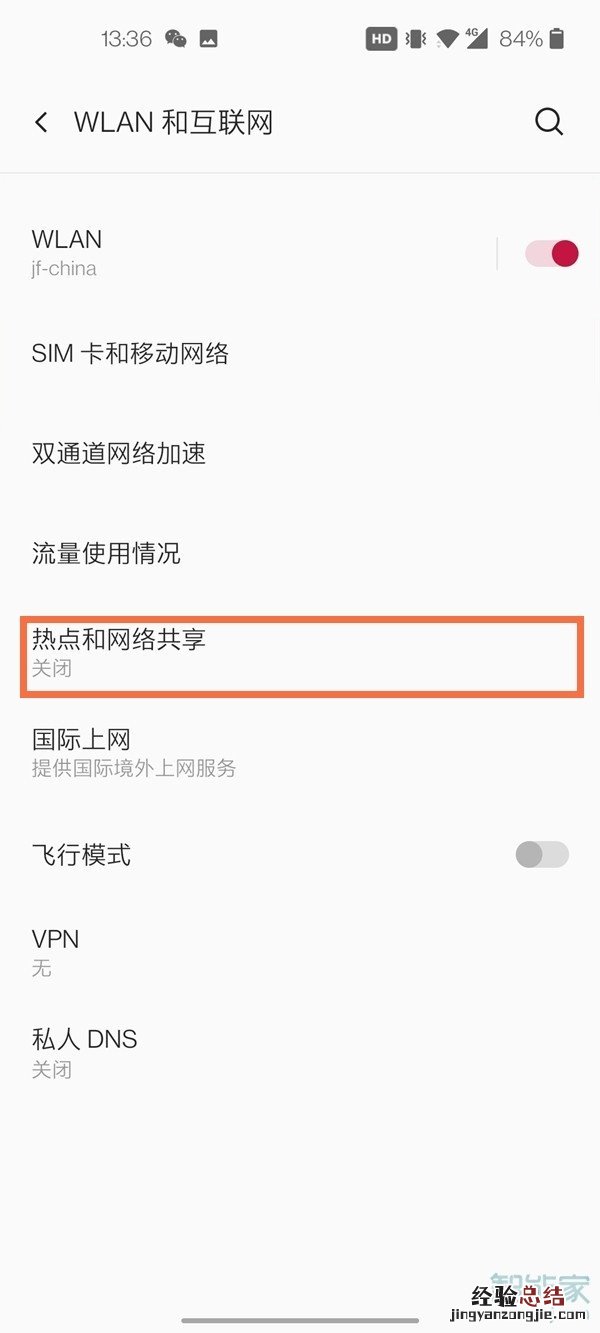Open the settings search icon
600x1333 pixels.
(549, 122)
